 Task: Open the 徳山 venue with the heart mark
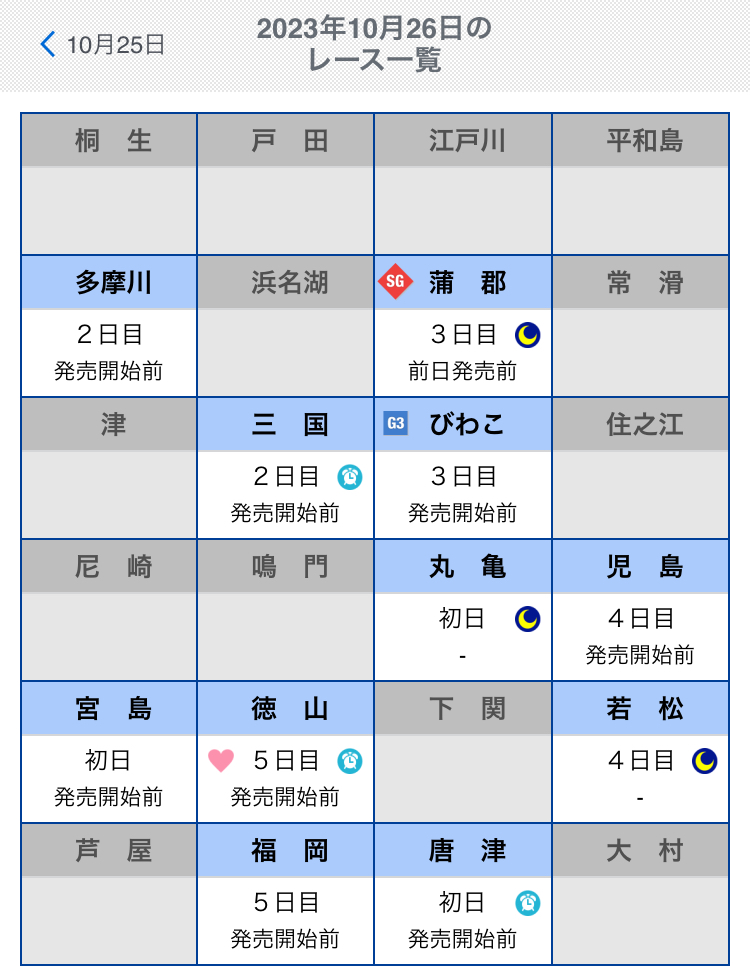tap(286, 751)
